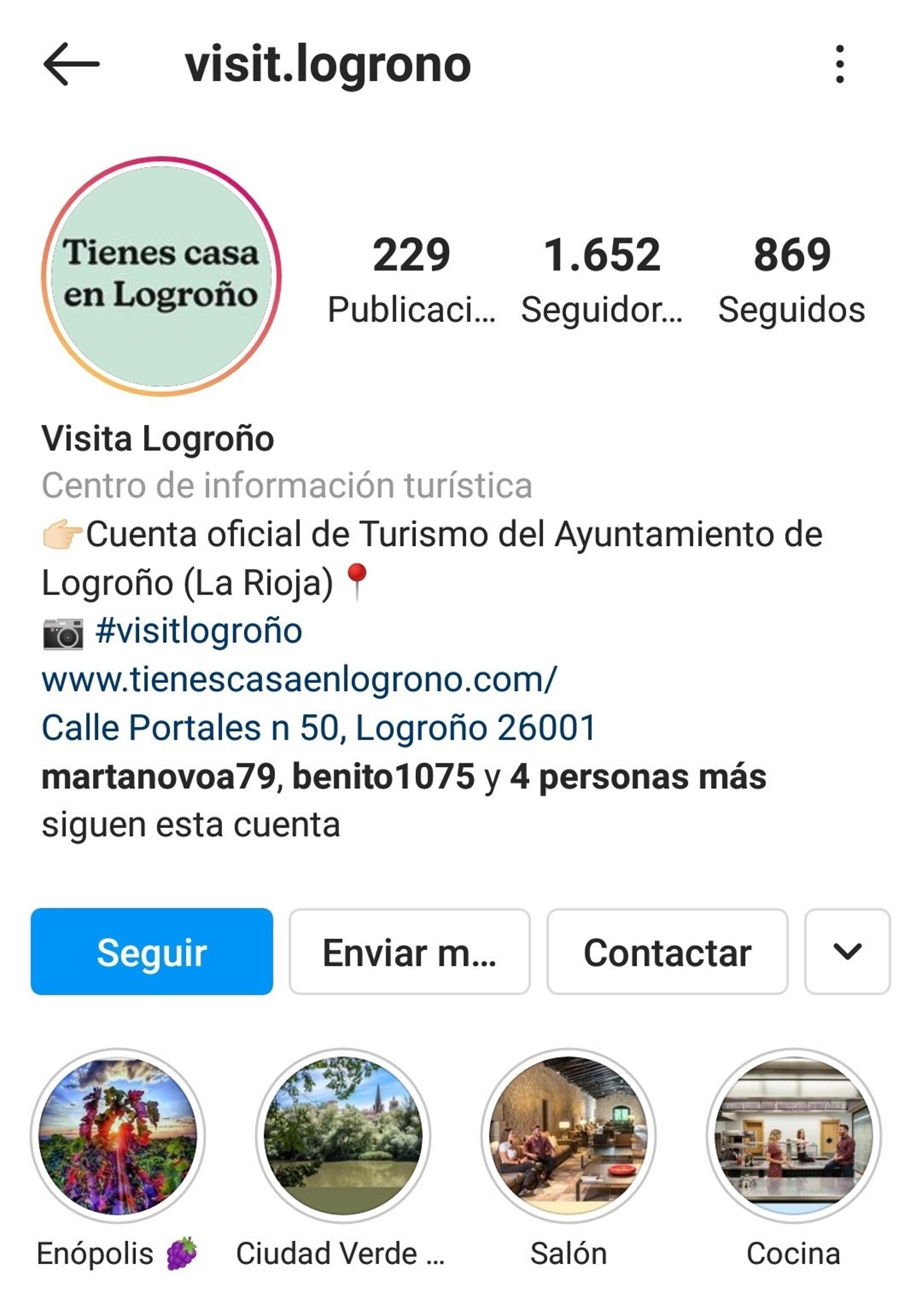Open the Enópolis story highlight

[118, 1136]
